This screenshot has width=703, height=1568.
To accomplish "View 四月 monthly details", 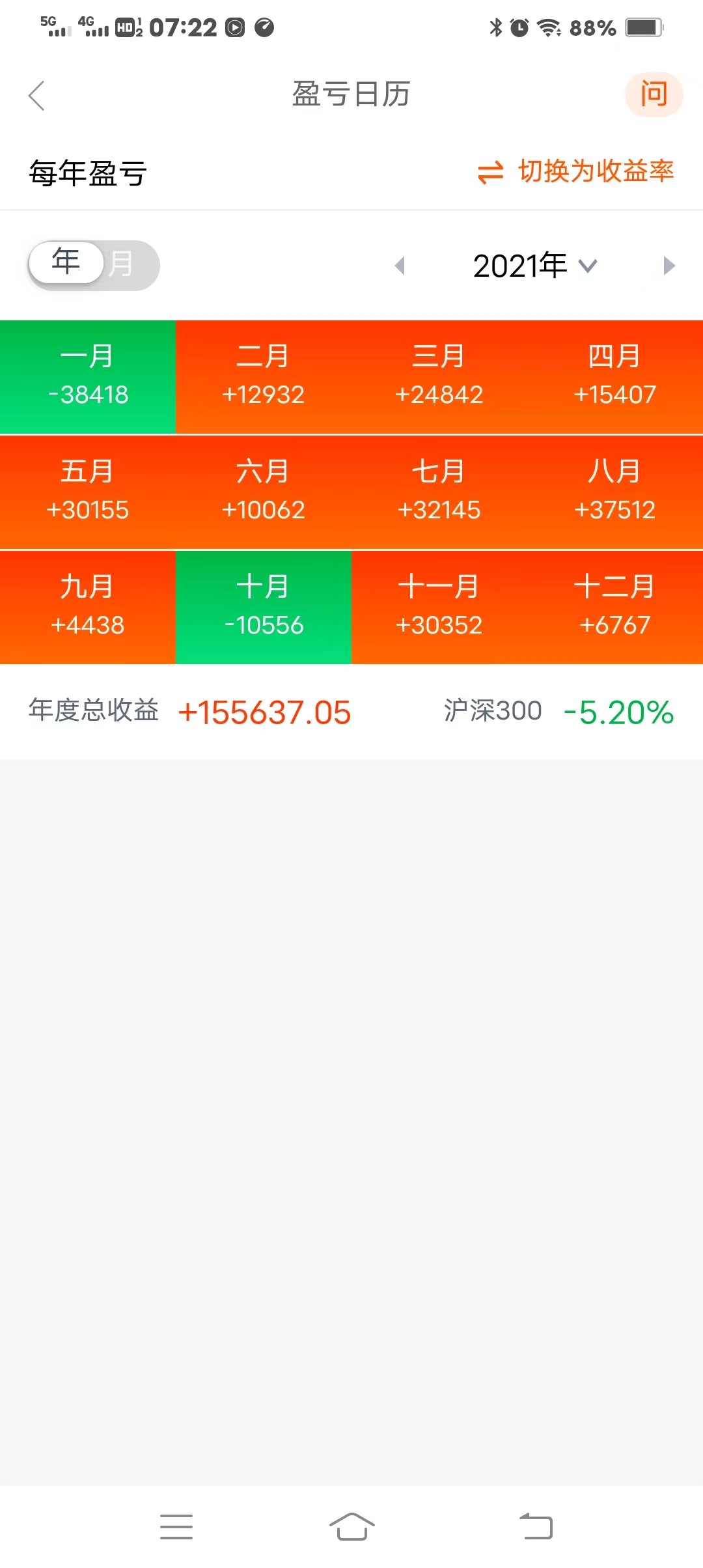I will (615, 376).
